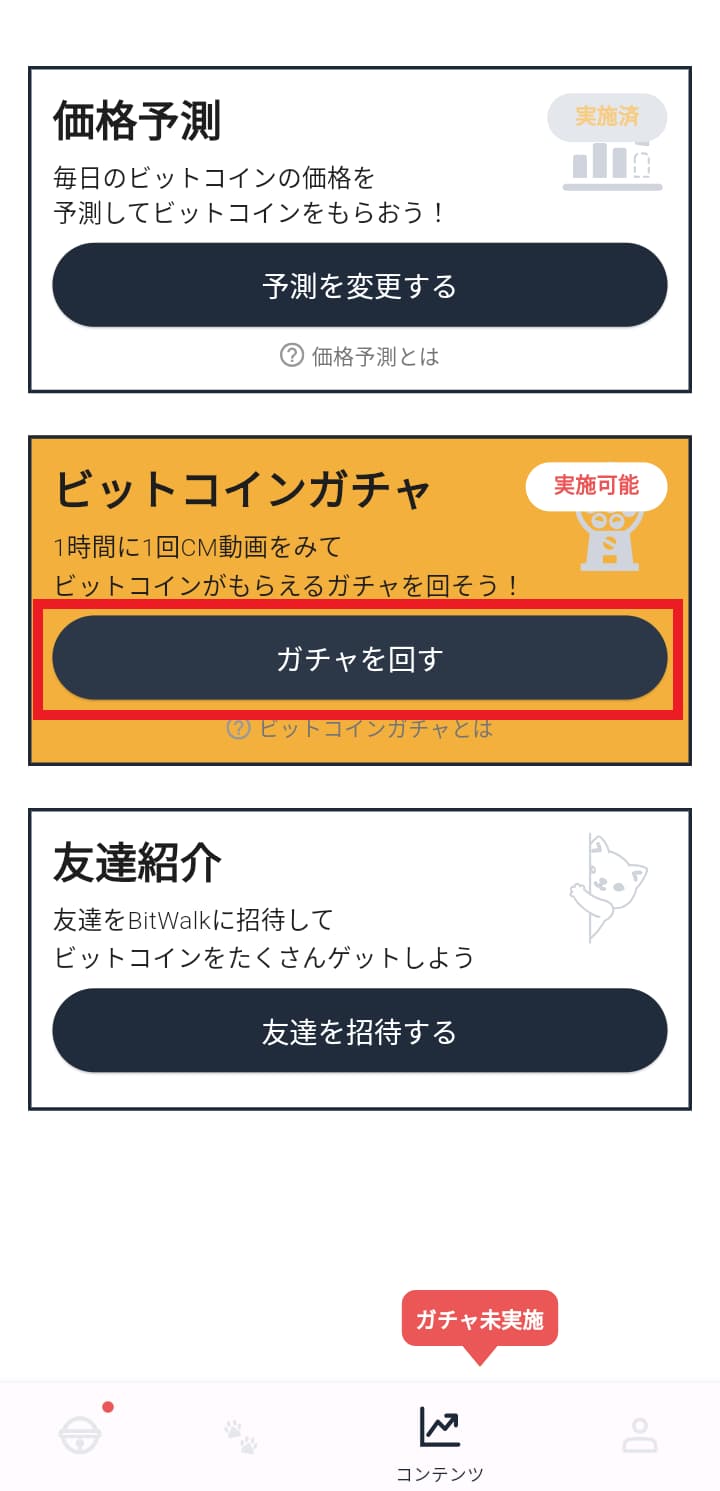Click the question mark icon beside ビットコインガチャとは
Screen dimensions: 720x1491
(237, 729)
